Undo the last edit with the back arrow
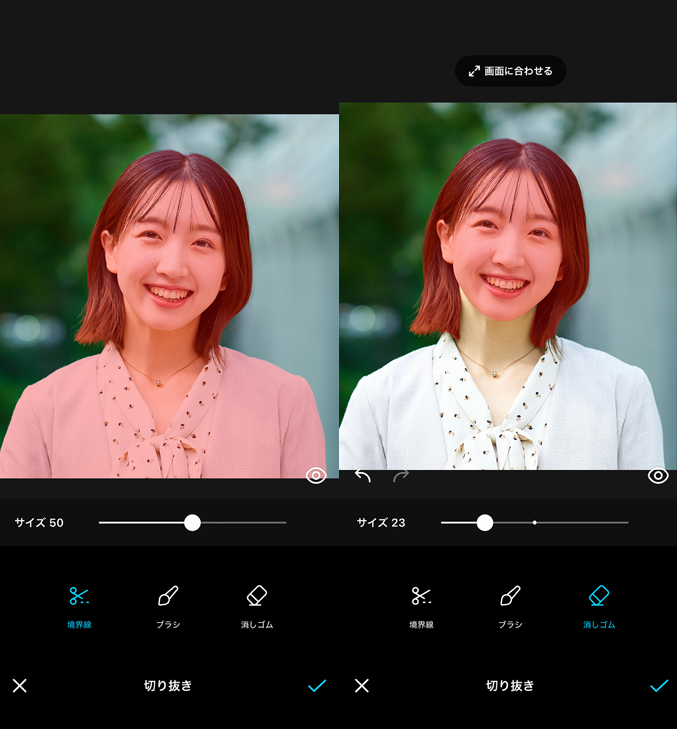Screen dimensions: 677x729 363,476
